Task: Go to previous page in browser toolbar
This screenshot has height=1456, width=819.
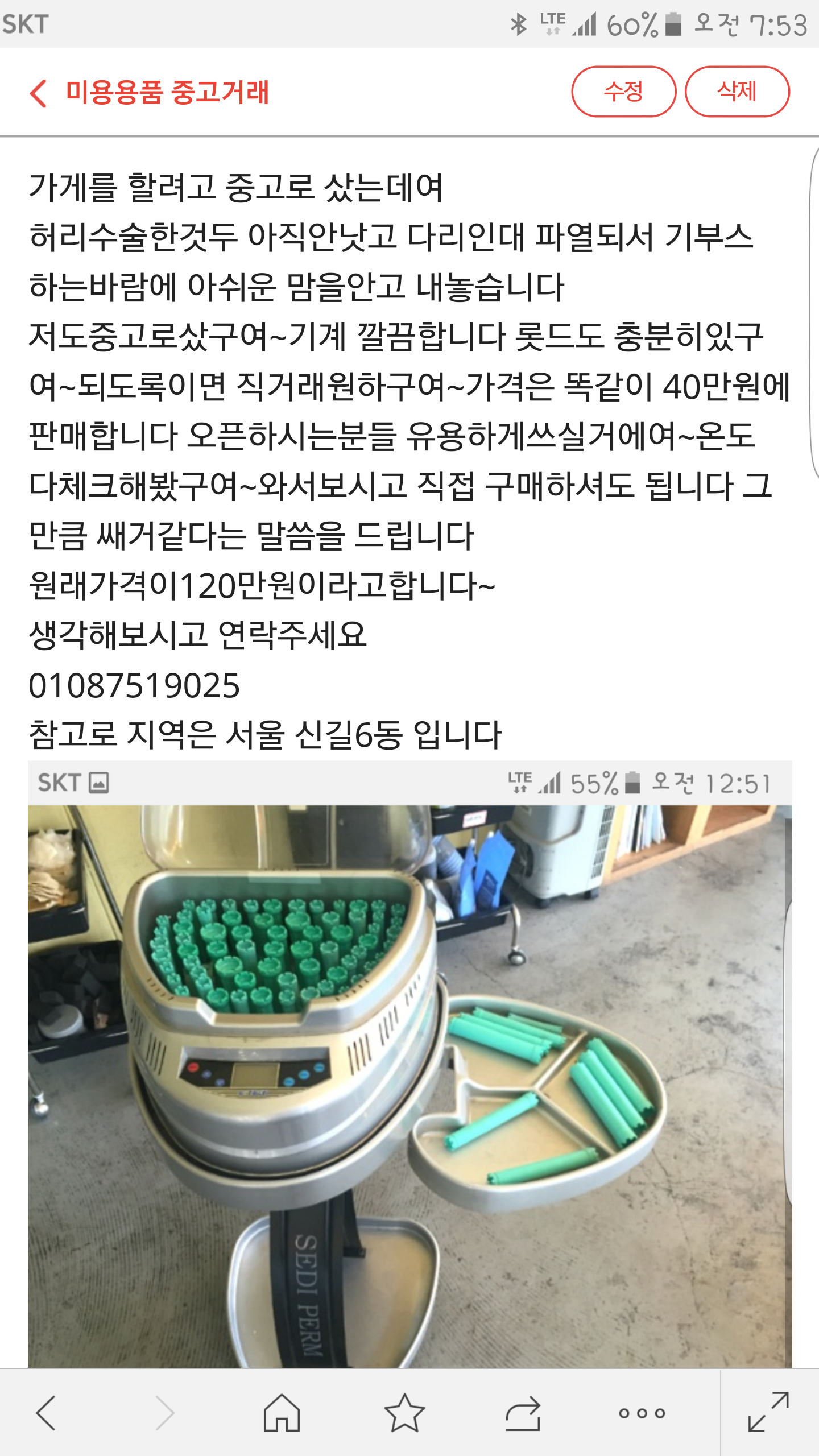Action: click(46, 1413)
